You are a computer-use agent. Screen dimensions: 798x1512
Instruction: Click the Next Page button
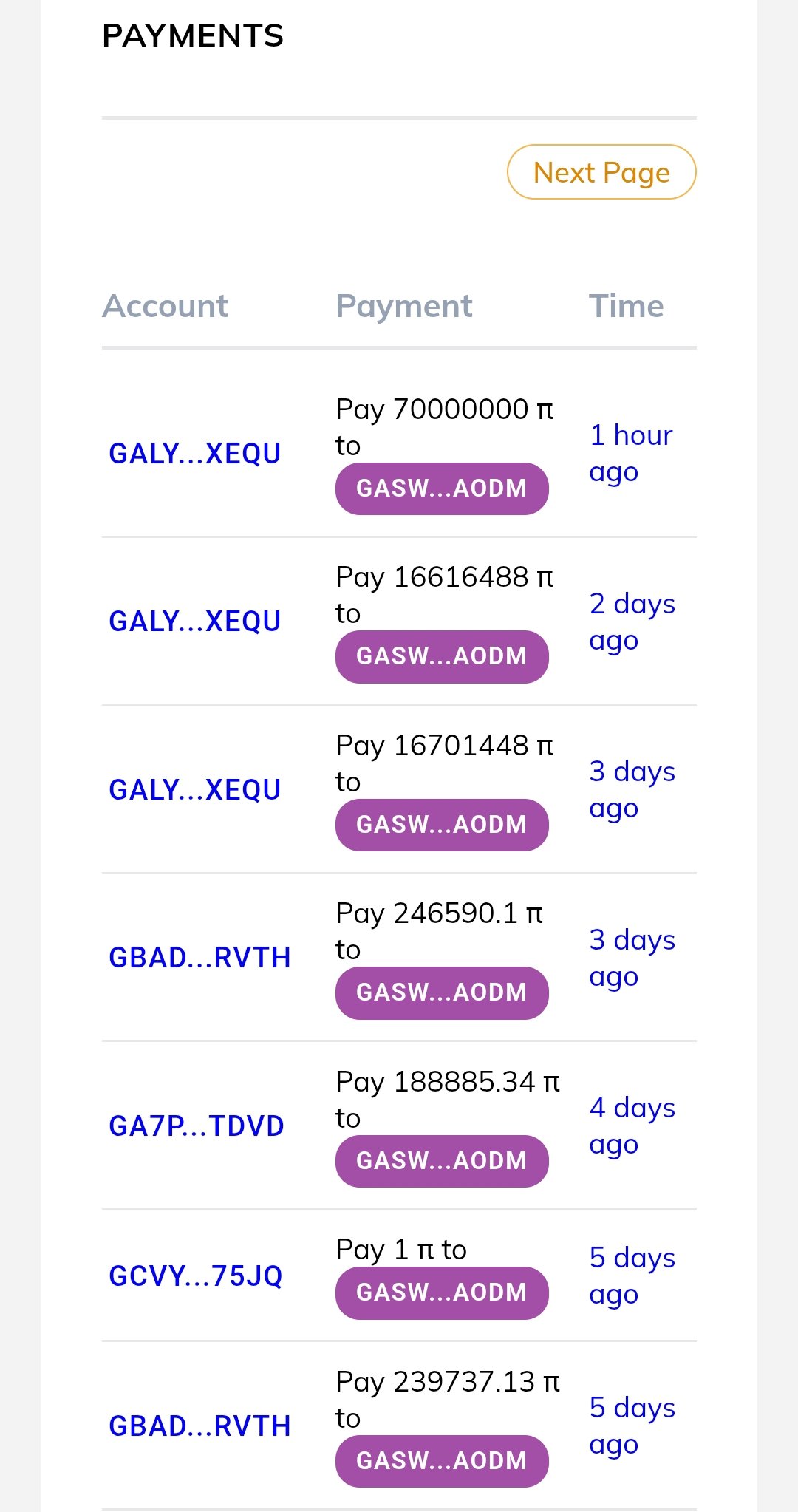(600, 172)
